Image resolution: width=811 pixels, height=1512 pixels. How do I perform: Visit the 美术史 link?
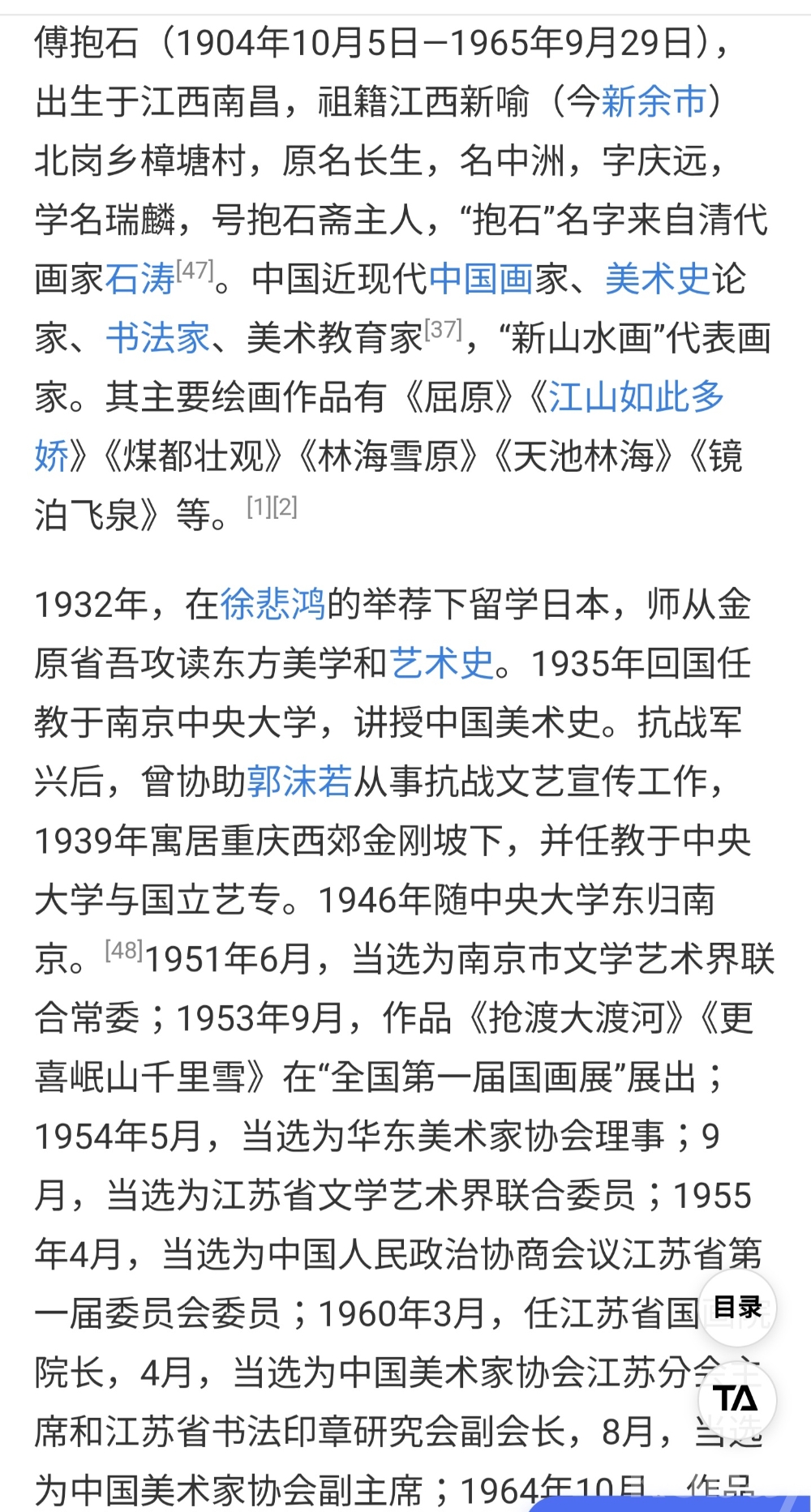pos(657,280)
